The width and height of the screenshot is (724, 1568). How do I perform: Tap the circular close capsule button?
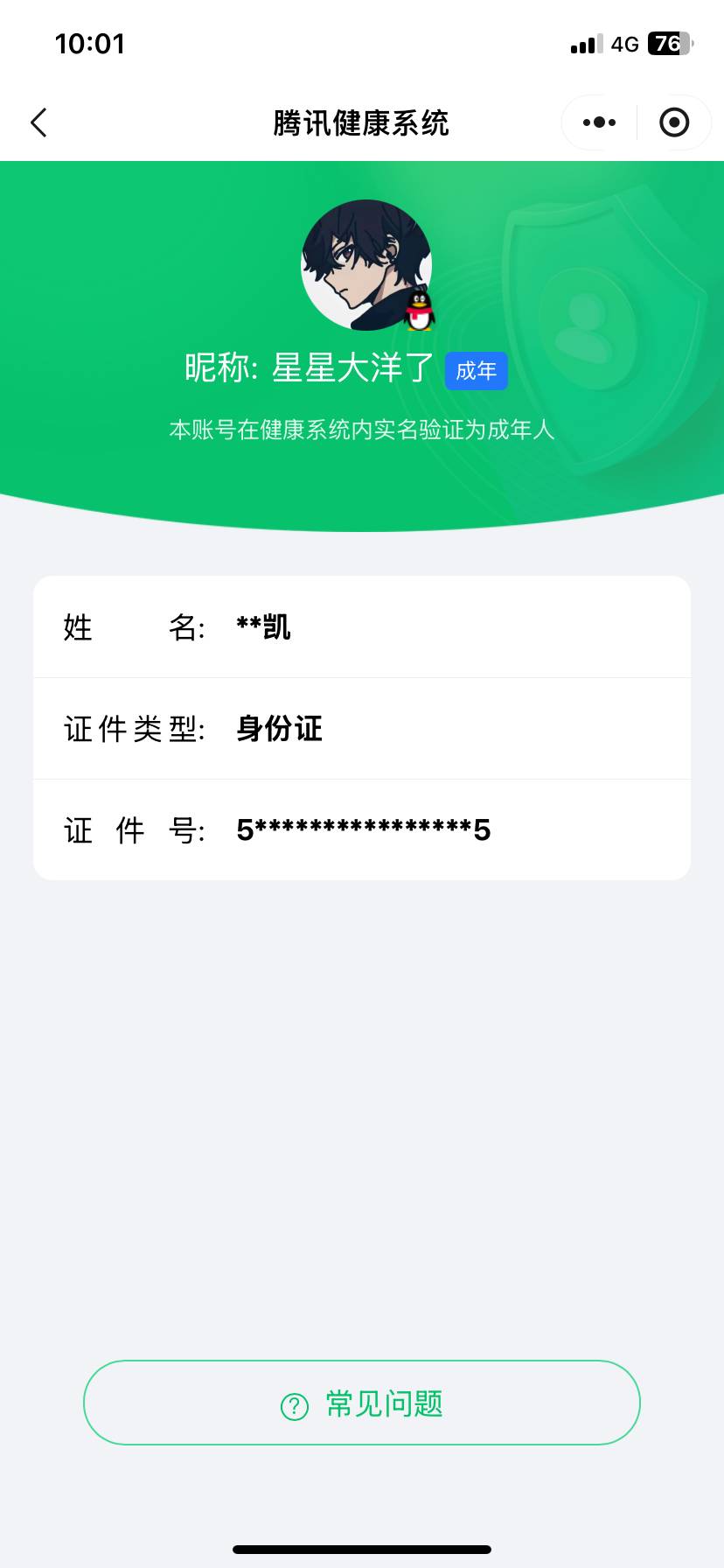pos(674,122)
